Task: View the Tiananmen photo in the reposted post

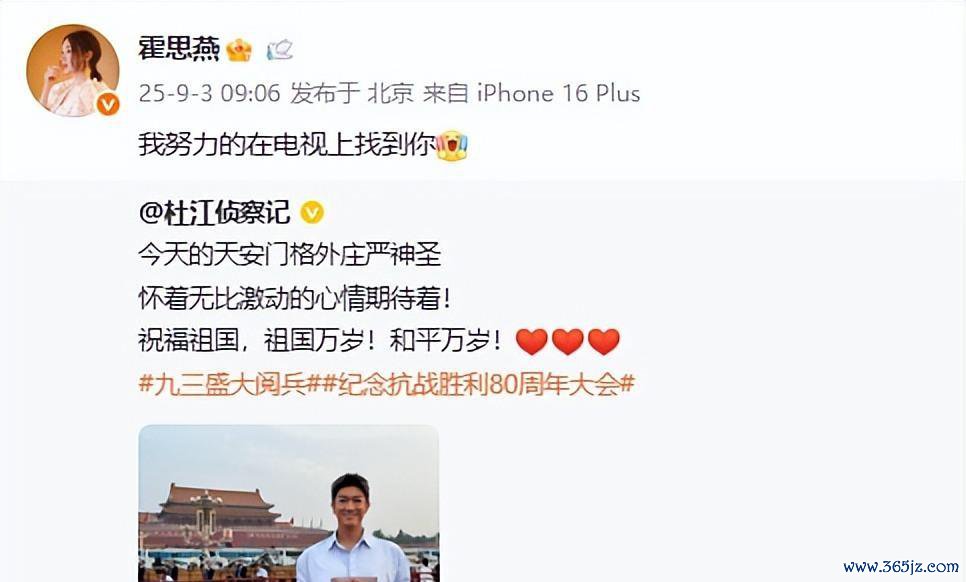Action: coord(288,503)
